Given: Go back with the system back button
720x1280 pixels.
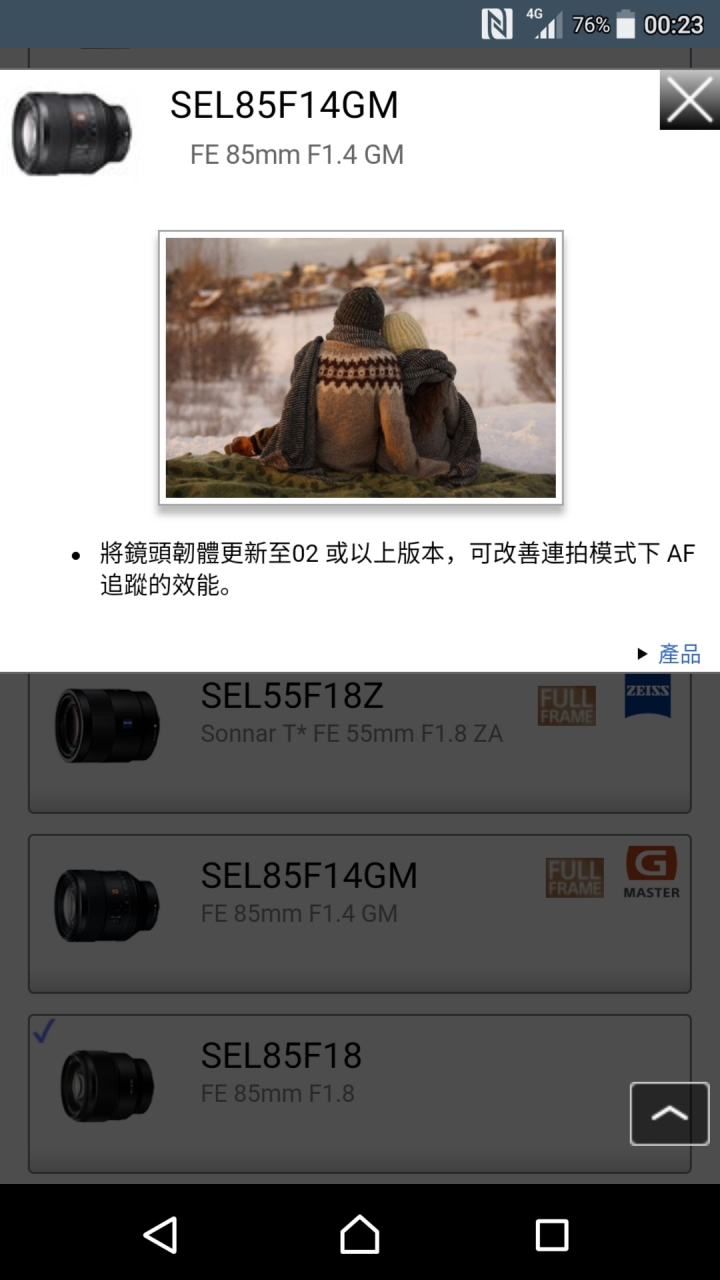Looking at the screenshot, I should pyautogui.click(x=161, y=1234).
